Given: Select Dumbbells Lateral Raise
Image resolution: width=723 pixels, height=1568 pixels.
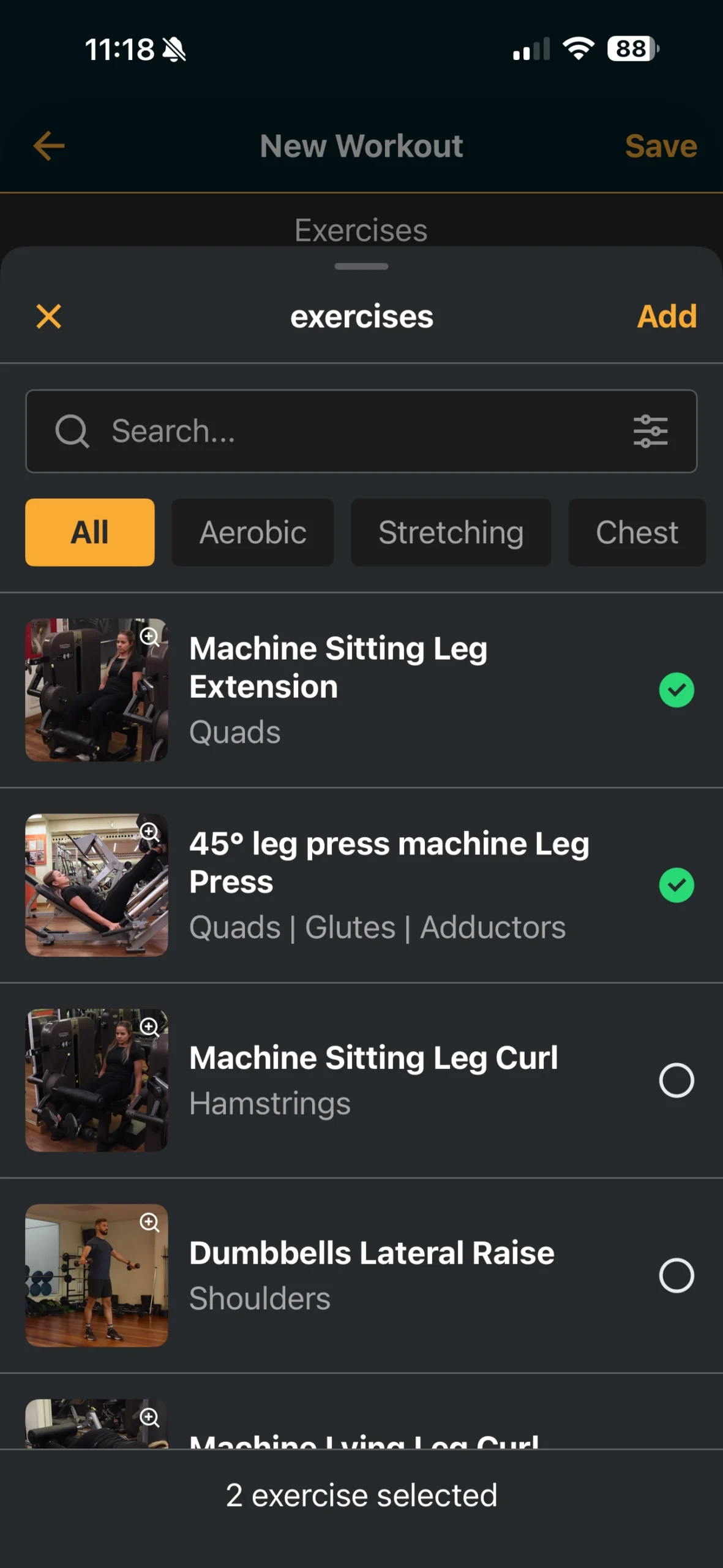Looking at the screenshot, I should pyautogui.click(x=676, y=1276).
